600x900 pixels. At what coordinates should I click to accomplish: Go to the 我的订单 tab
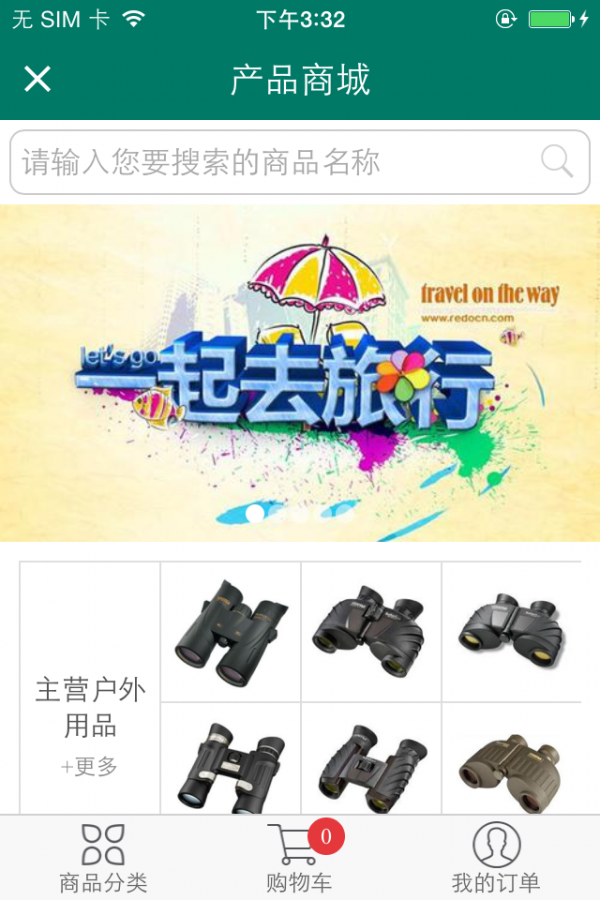(x=496, y=859)
